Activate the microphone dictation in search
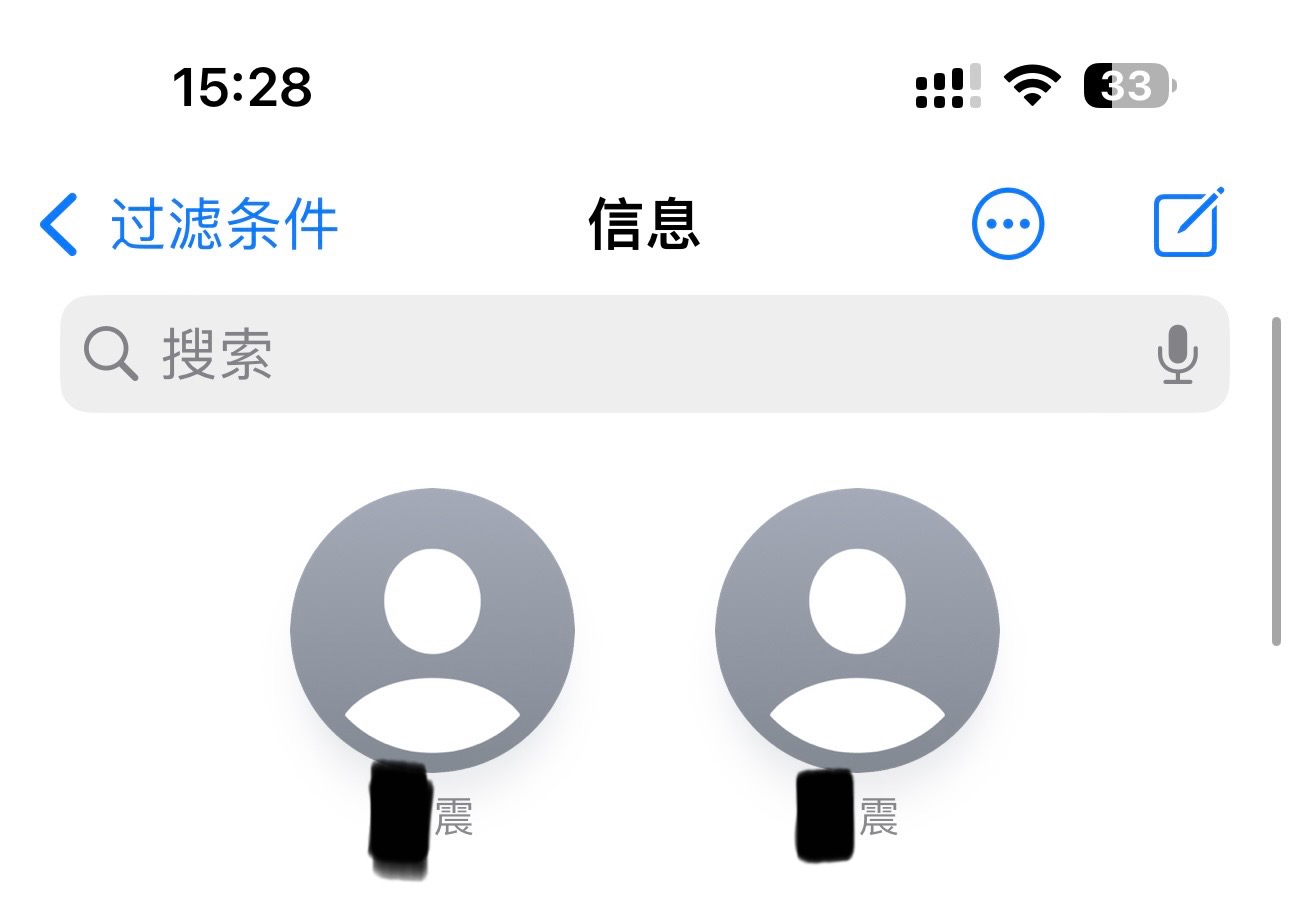The image size is (1289, 907). pos(1177,354)
